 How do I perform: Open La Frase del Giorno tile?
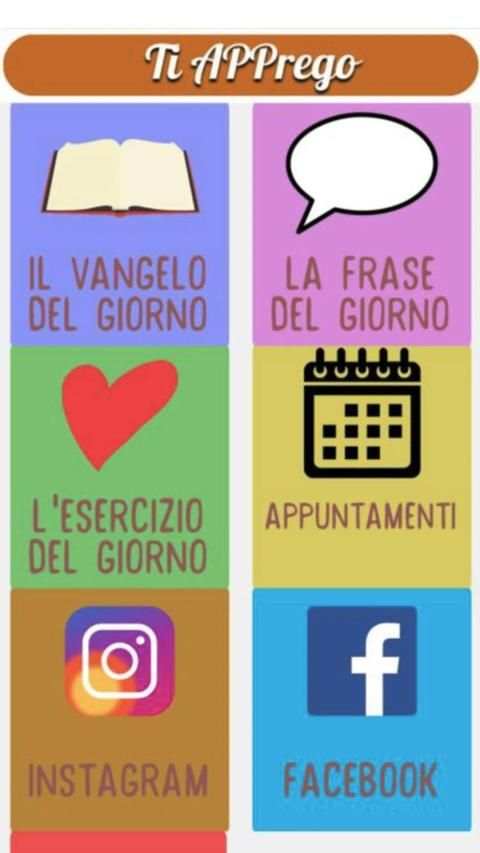coord(362,224)
